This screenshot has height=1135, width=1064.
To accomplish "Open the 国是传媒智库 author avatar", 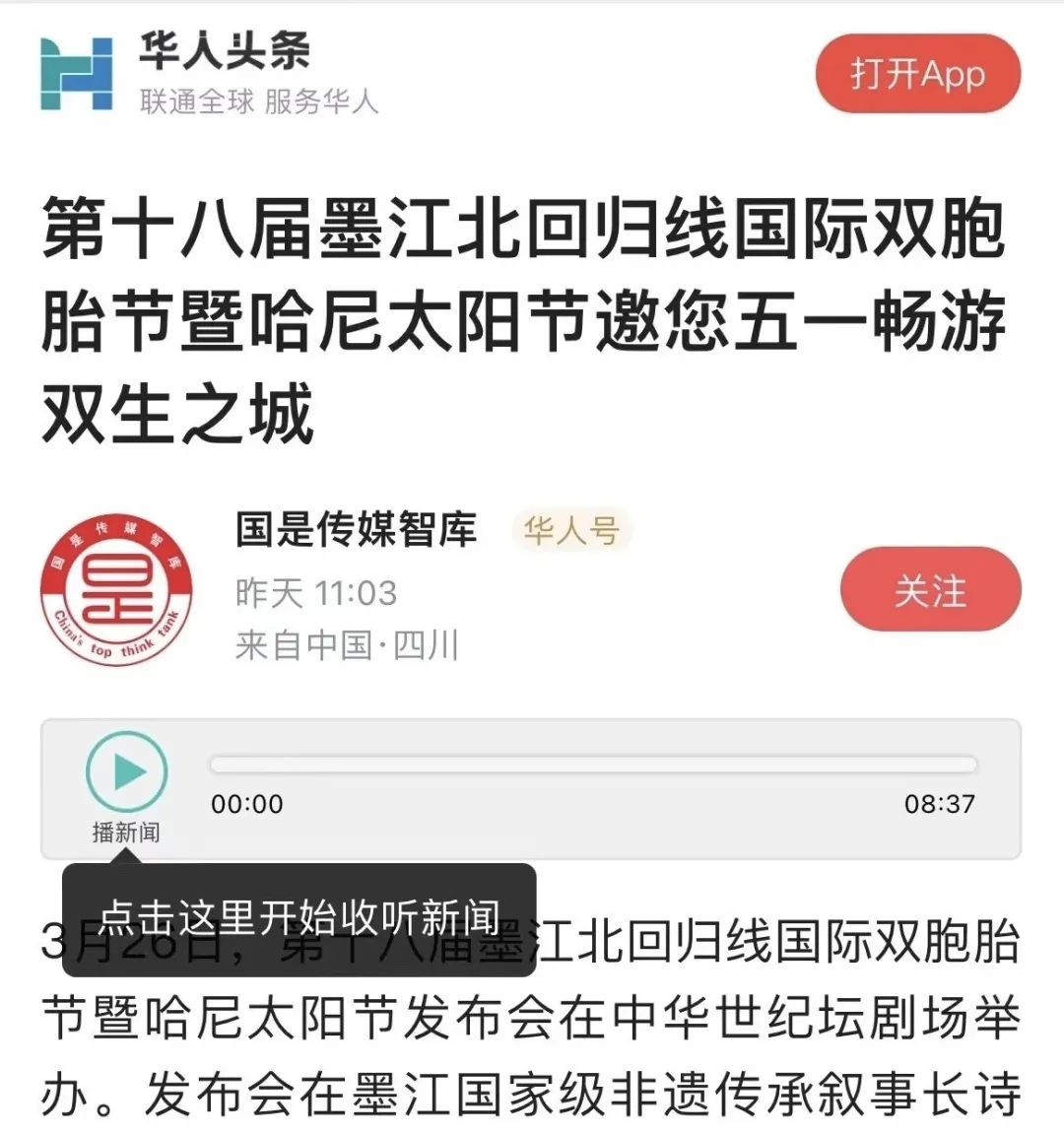I will coord(116,589).
